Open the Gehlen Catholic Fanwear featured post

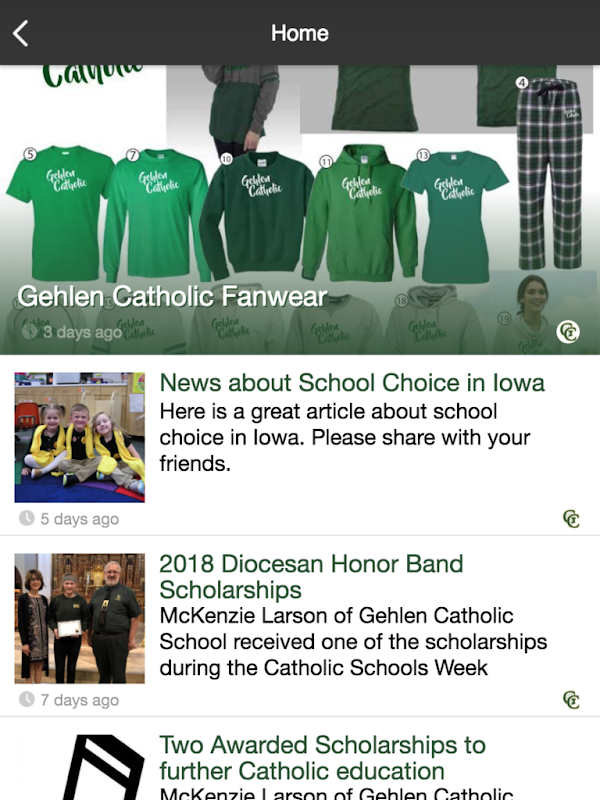[x=172, y=297]
